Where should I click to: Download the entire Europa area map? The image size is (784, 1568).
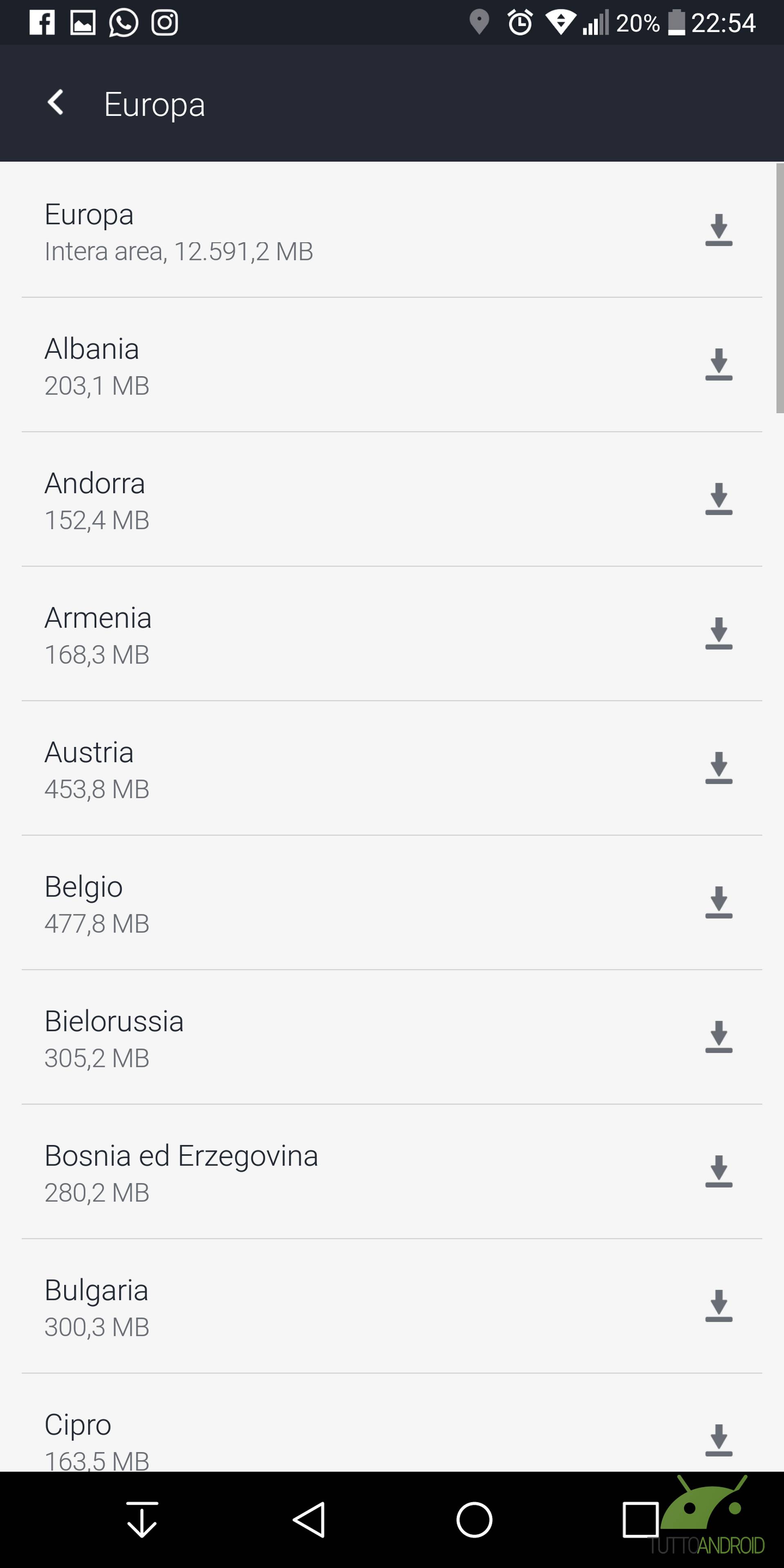(718, 230)
